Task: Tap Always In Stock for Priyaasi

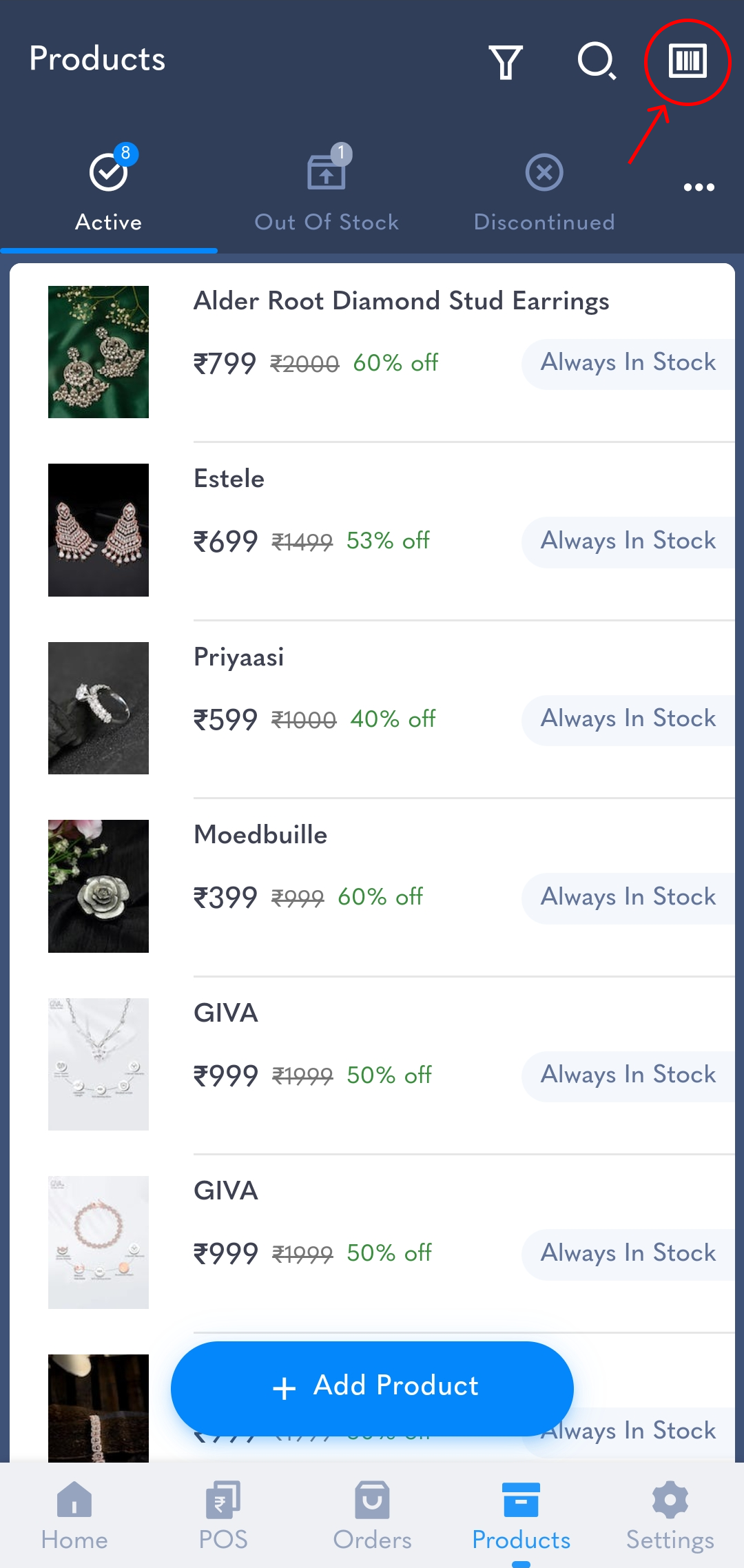Action: [628, 719]
